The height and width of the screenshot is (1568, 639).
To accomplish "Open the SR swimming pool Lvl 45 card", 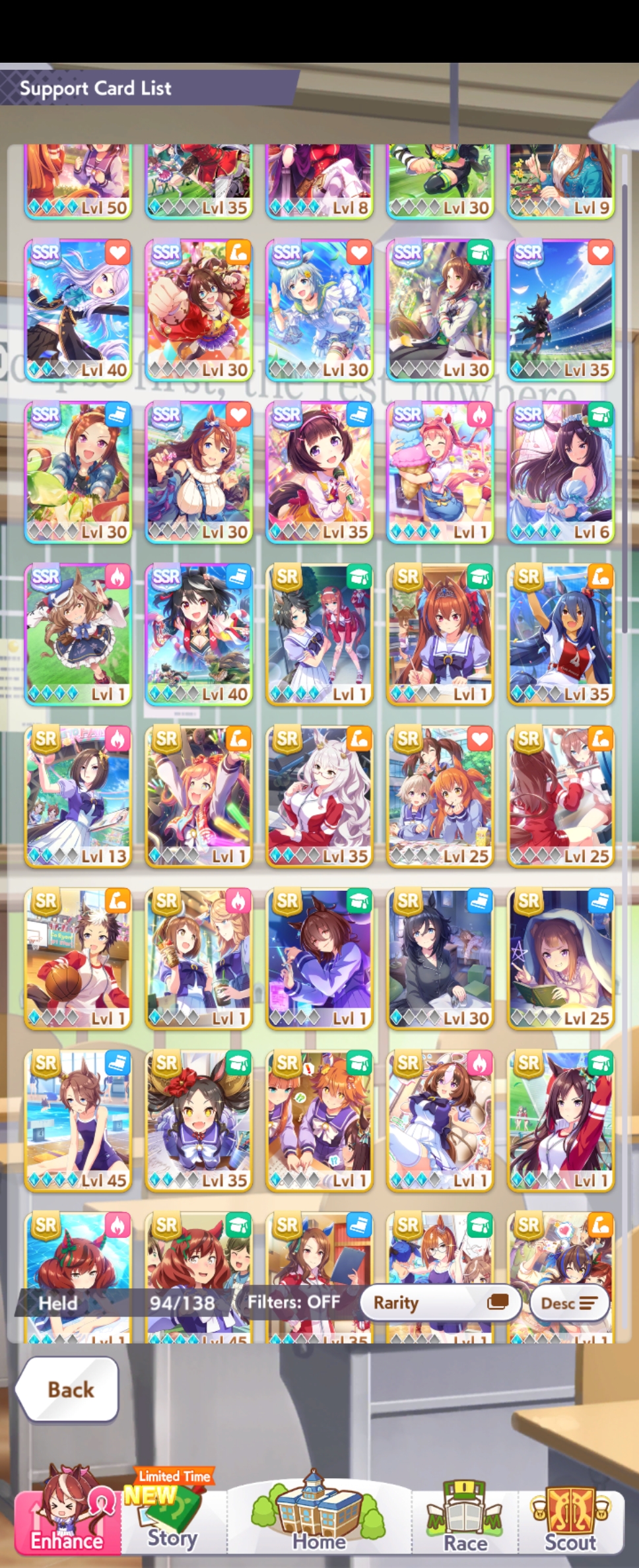I will pyautogui.click(x=78, y=1121).
